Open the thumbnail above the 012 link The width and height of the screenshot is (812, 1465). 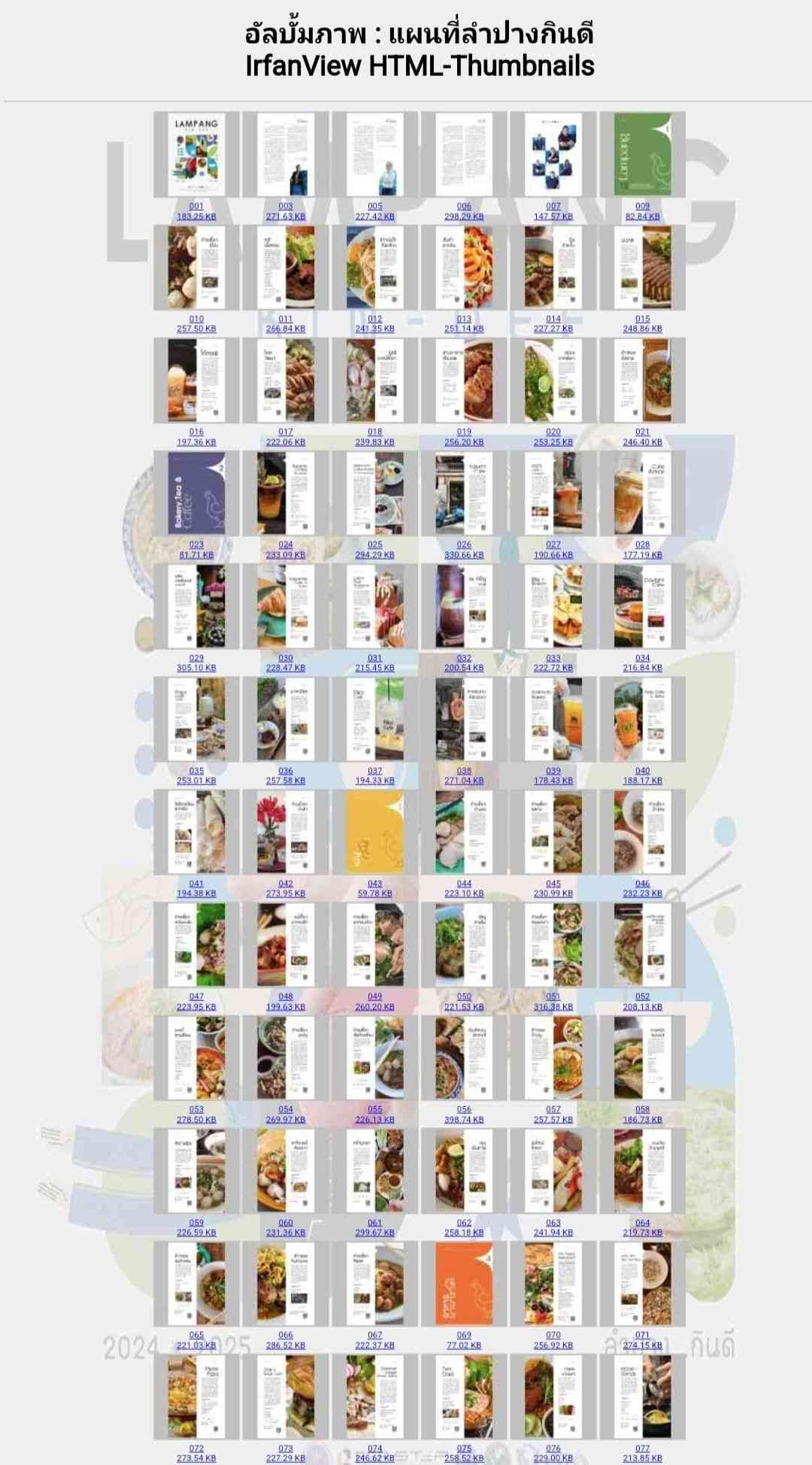[x=374, y=268]
